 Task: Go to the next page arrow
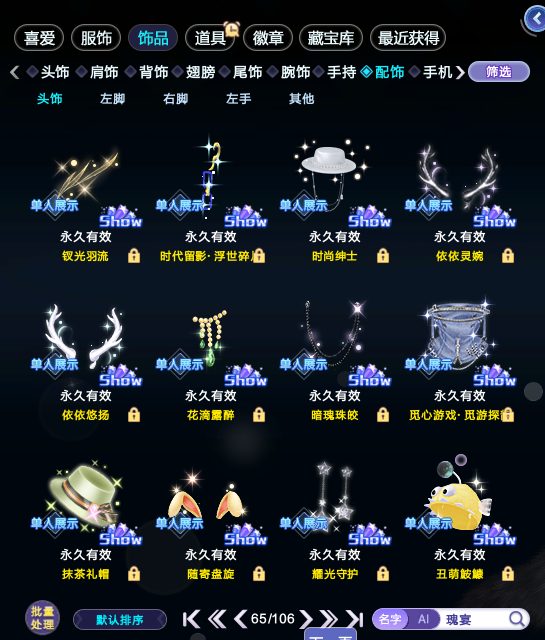point(306,619)
